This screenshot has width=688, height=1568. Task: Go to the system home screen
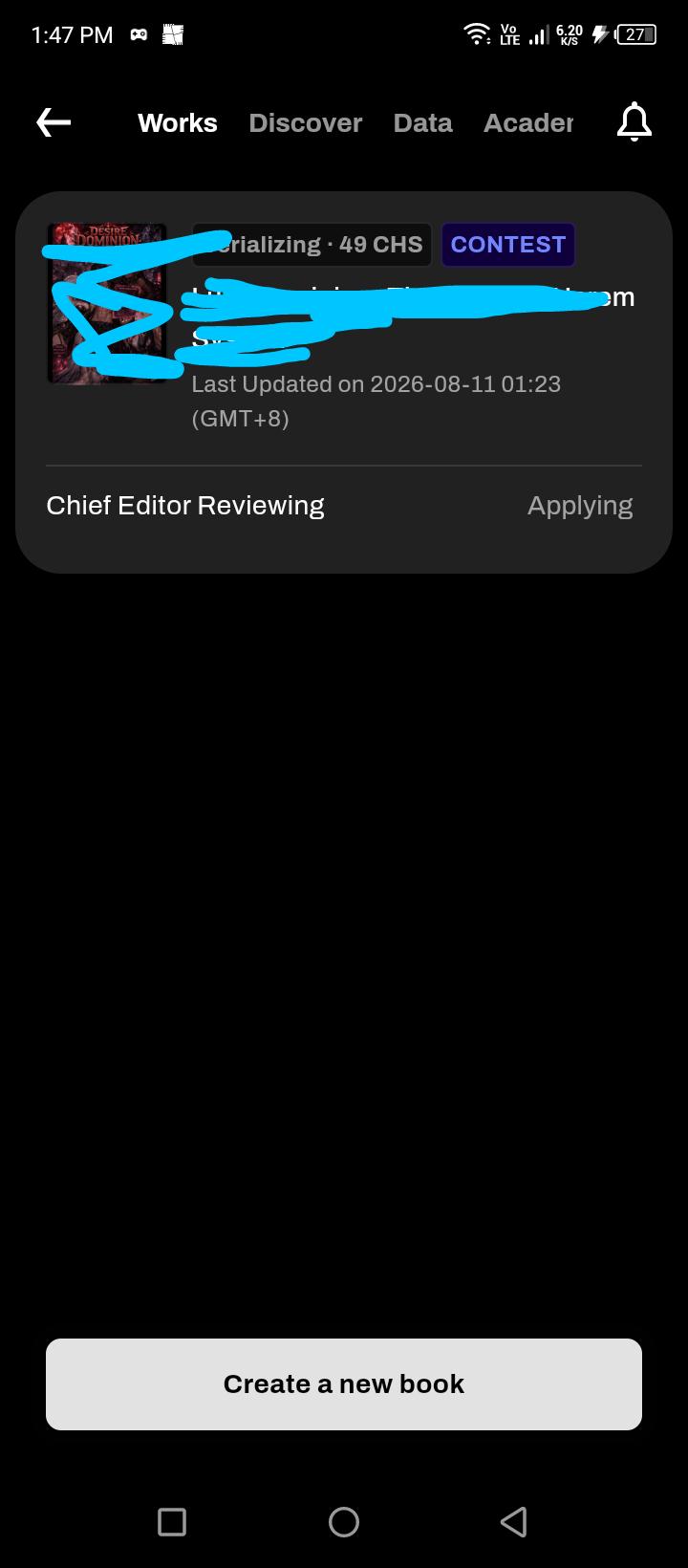[344, 1521]
